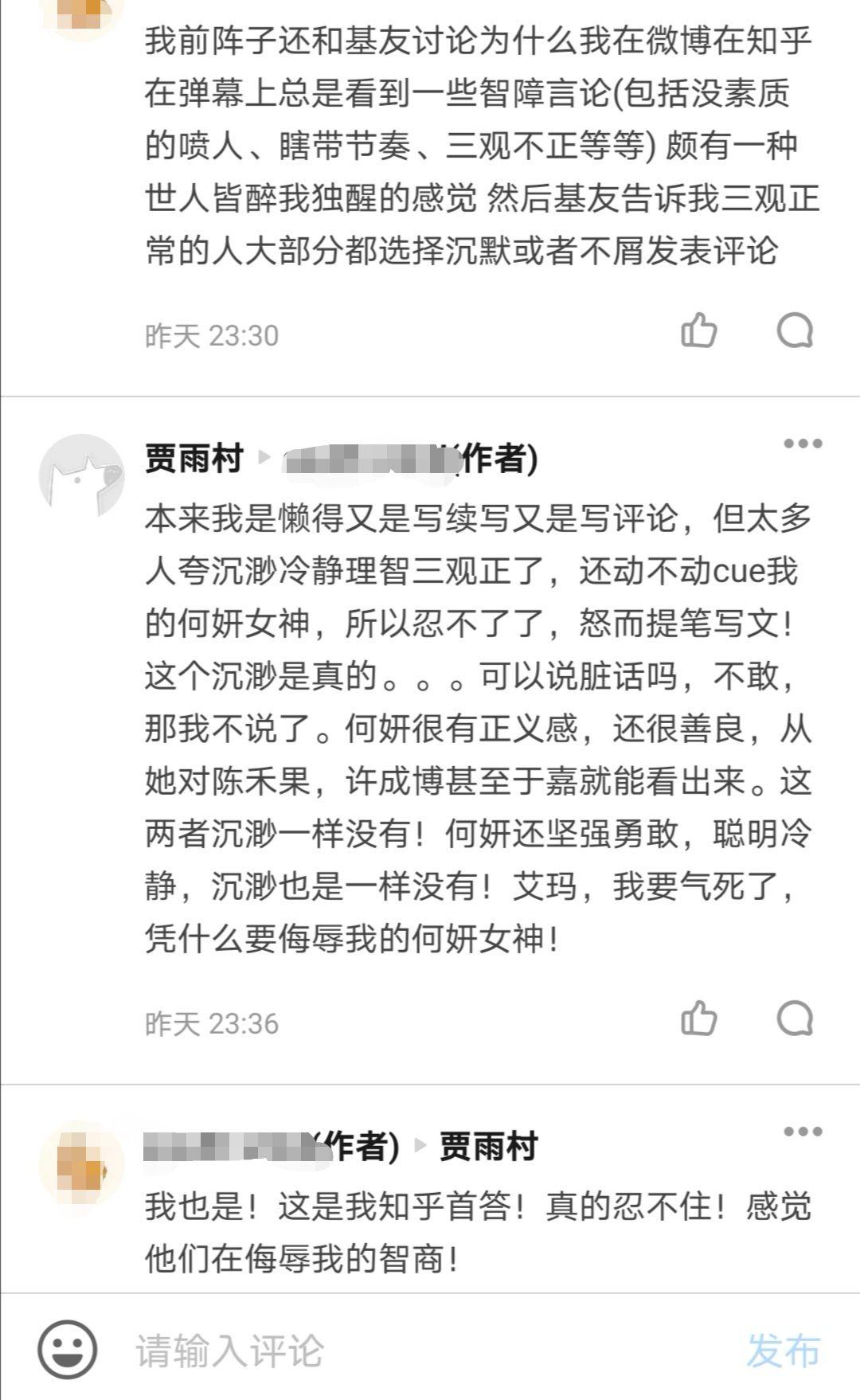Reply to the comment posted at 23:30
Image resolution: width=860 pixels, height=1400 pixels.
click(795, 330)
